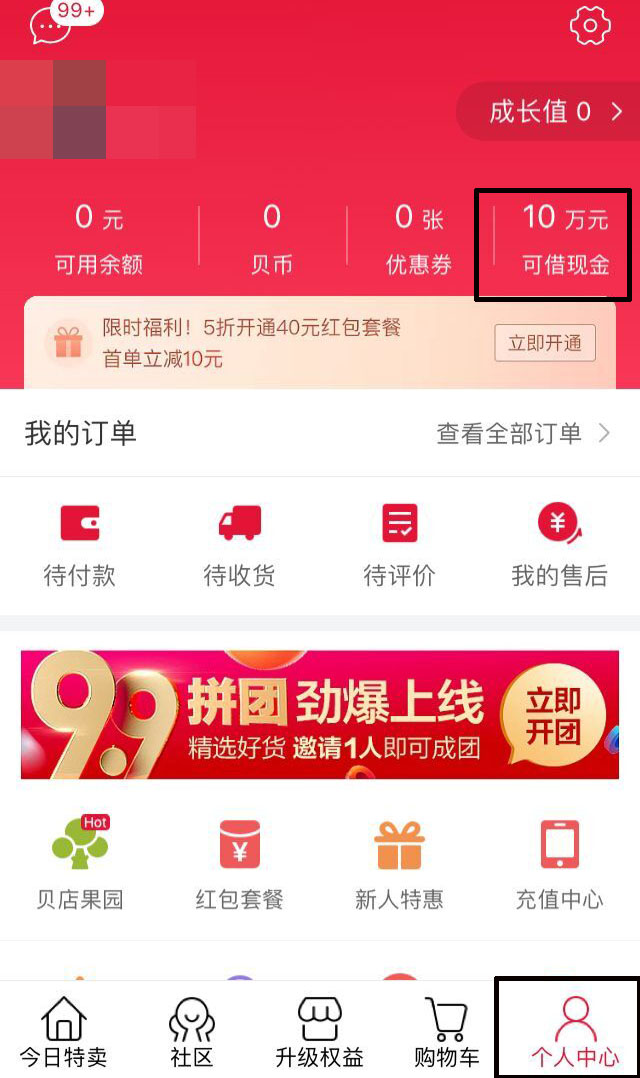Open 红包套餐 red packet plans
The height and width of the screenshot is (1078, 640).
(239, 865)
